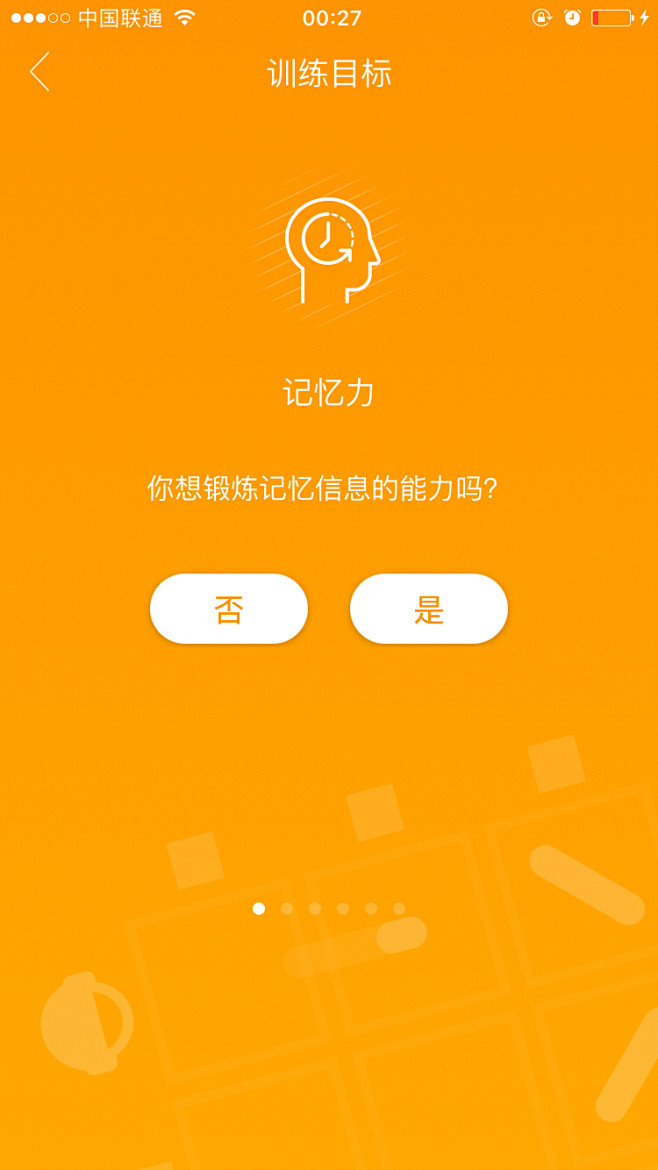Screen dimensions: 658x1170
Task: Answer 否 to the memory training question
Action: (229, 609)
